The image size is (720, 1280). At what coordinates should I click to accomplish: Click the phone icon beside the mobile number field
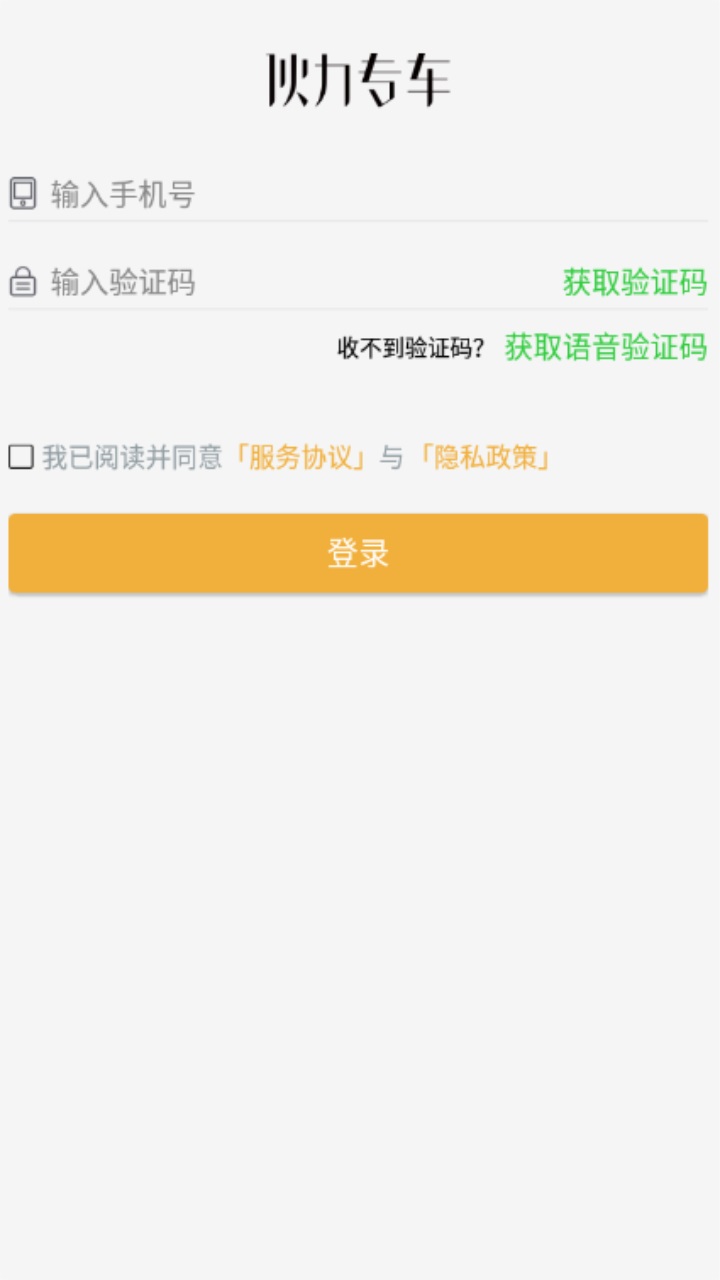tap(22, 195)
